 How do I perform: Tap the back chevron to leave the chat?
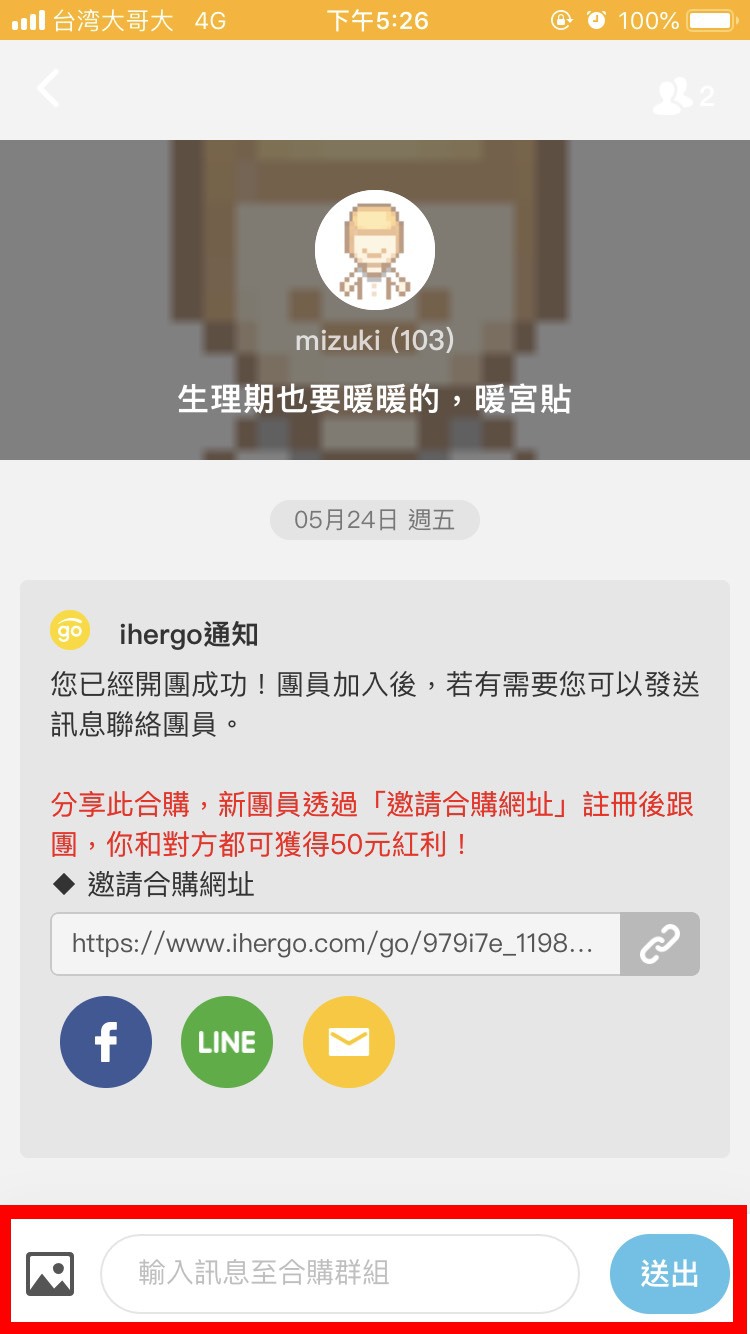click(47, 88)
